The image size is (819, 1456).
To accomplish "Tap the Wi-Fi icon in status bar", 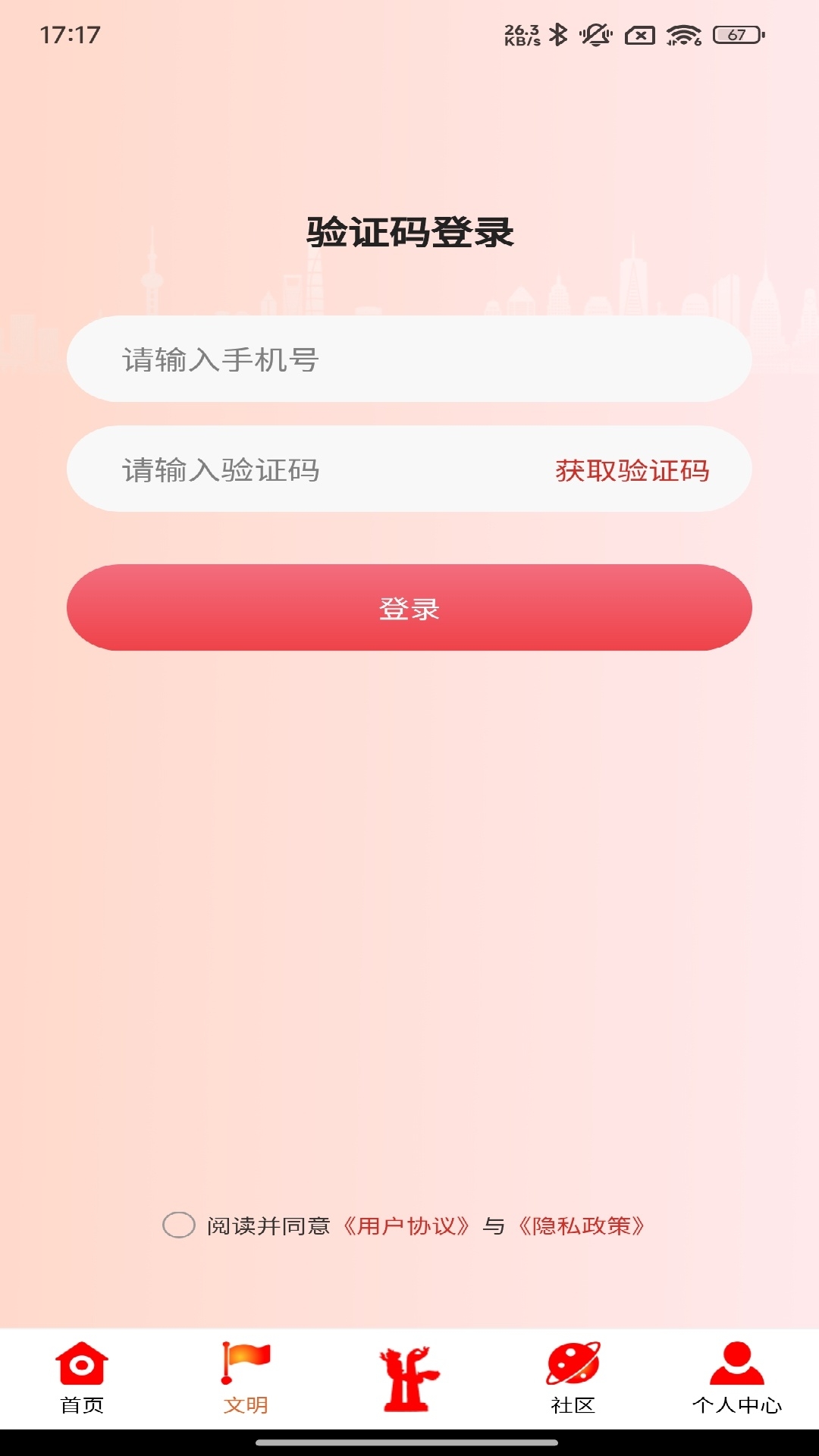I will click(x=685, y=34).
